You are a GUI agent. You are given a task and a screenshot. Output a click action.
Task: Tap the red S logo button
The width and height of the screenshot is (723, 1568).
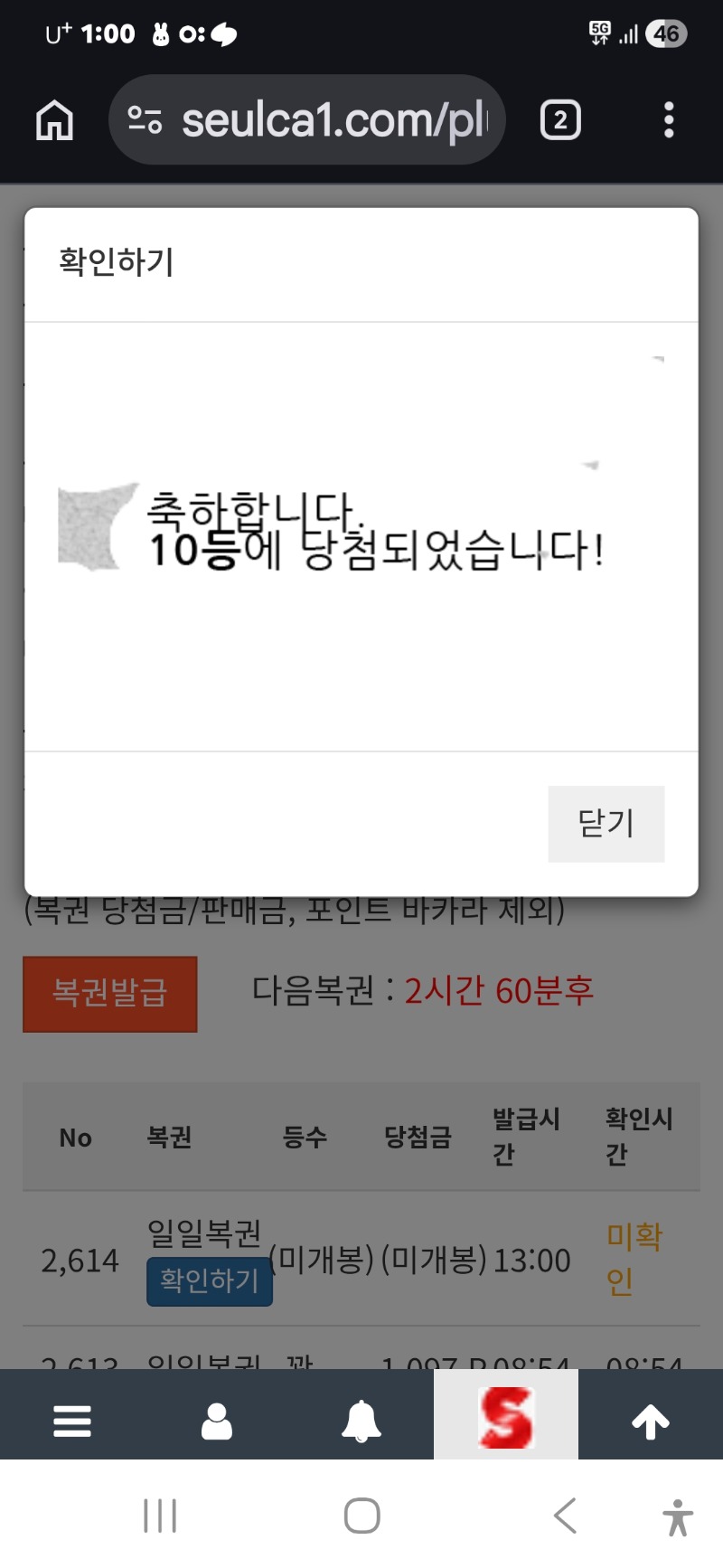point(506,1417)
